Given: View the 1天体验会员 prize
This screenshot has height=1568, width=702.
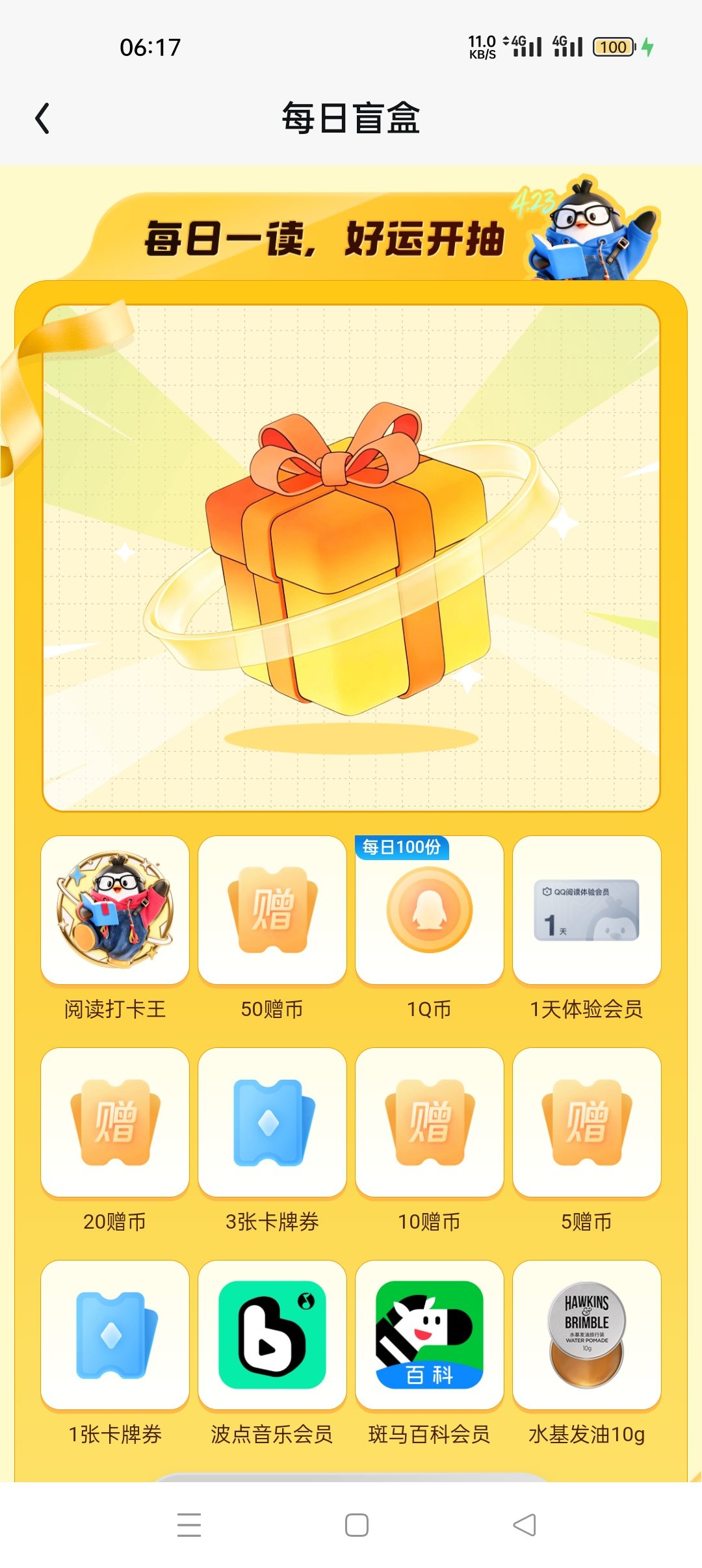Looking at the screenshot, I should pos(587,910).
